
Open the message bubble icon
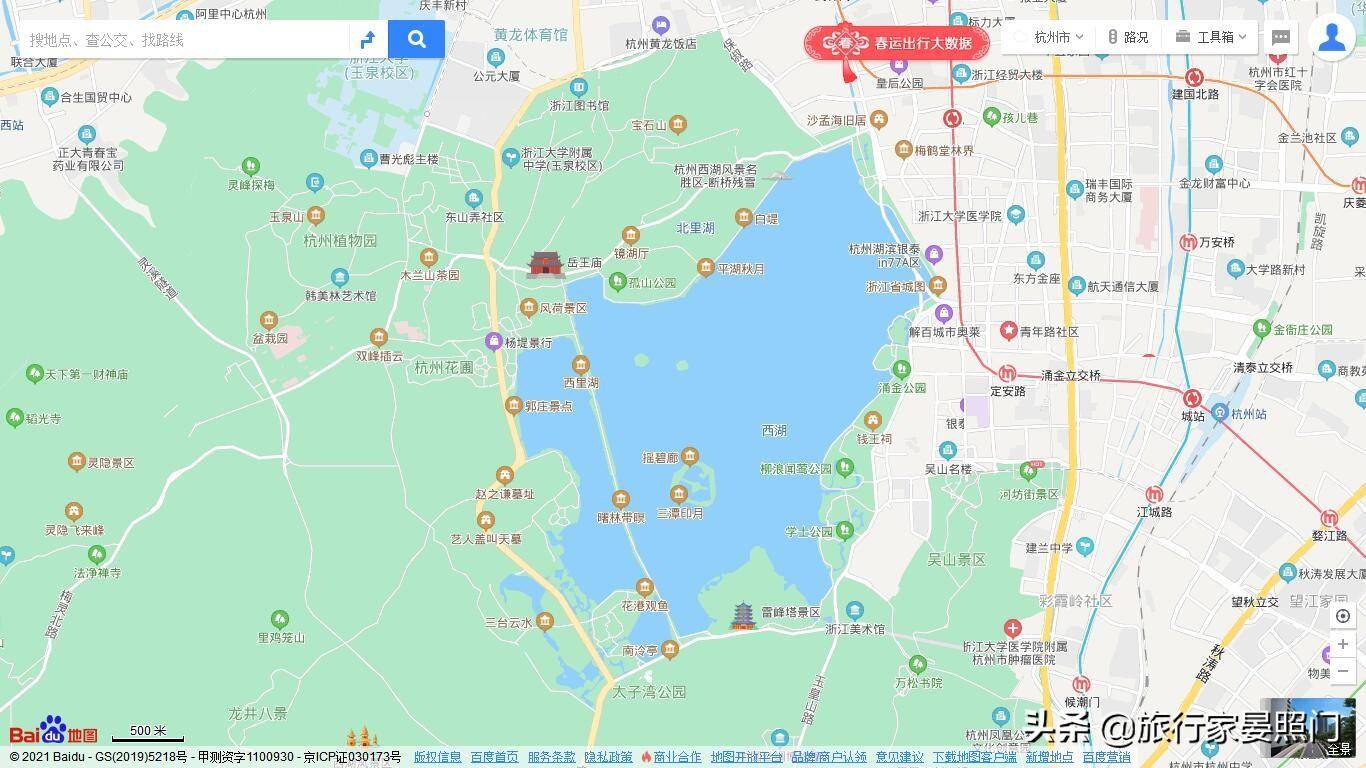[x=1280, y=37]
